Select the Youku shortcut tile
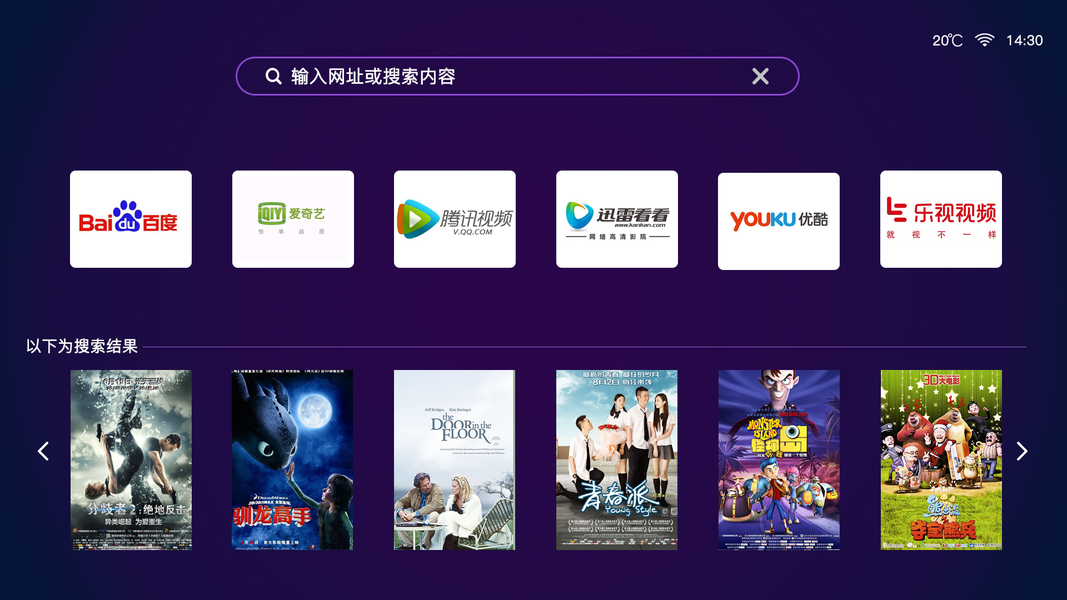The image size is (1067, 600). pyautogui.click(x=778, y=220)
